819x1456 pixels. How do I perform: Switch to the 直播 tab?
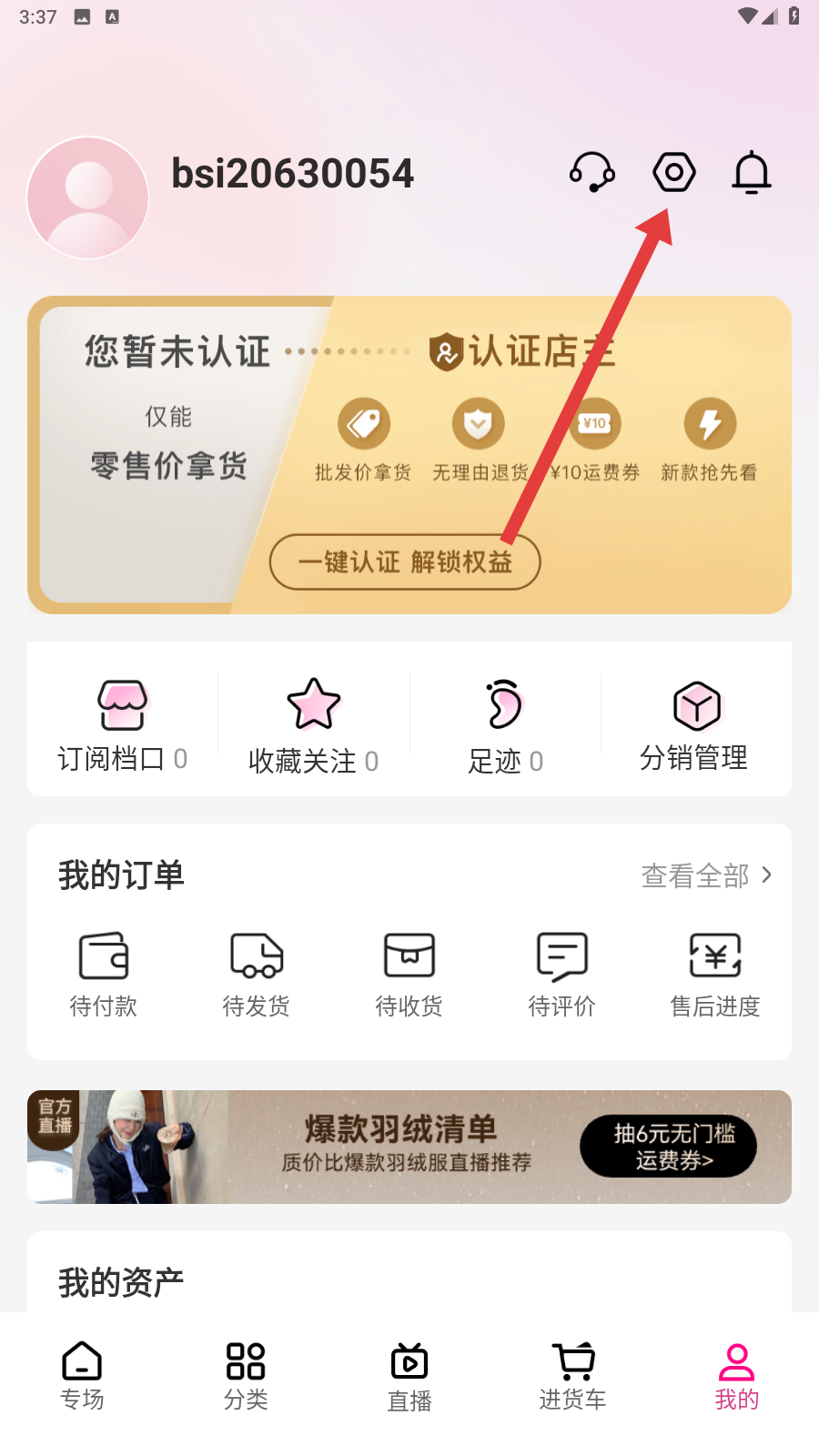[409, 1376]
